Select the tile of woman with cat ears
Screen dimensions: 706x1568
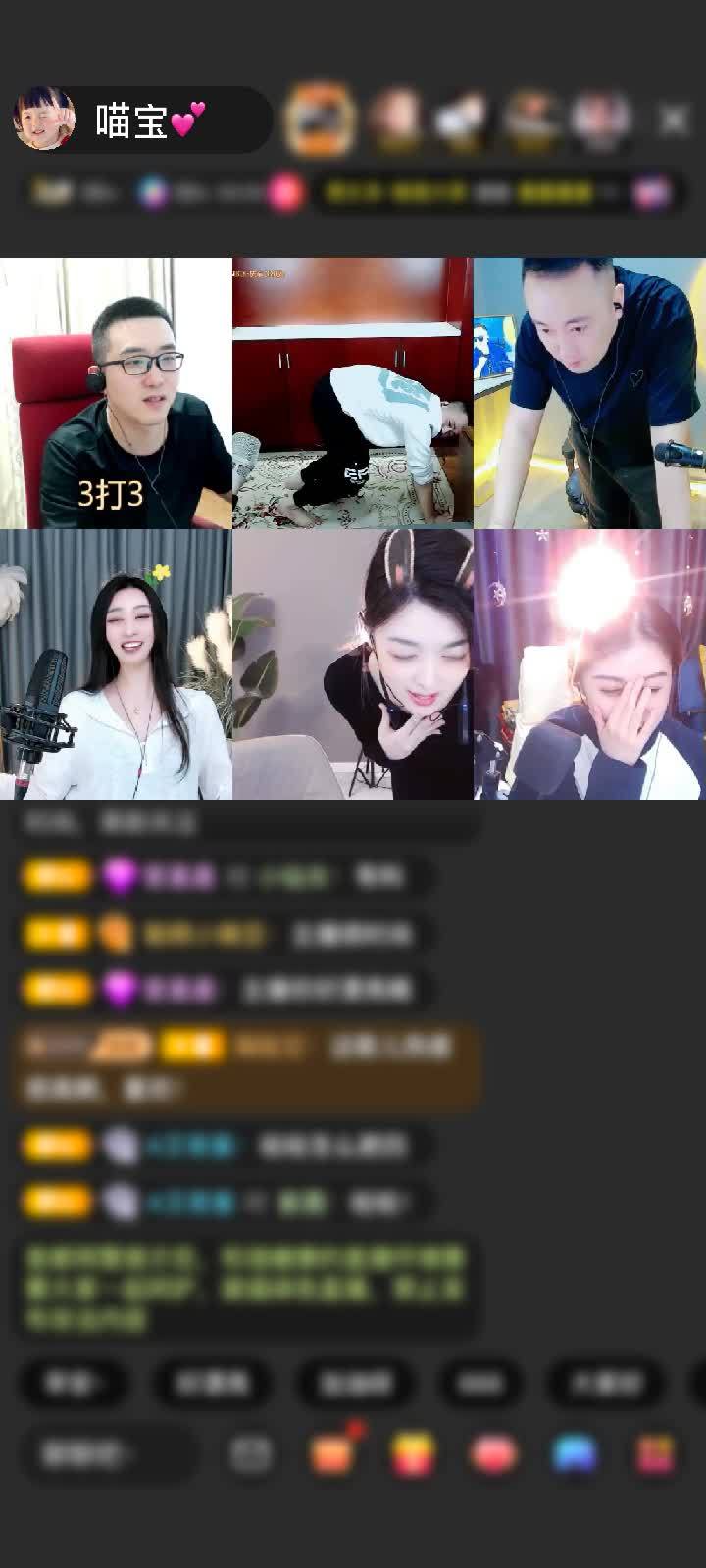coord(353,664)
